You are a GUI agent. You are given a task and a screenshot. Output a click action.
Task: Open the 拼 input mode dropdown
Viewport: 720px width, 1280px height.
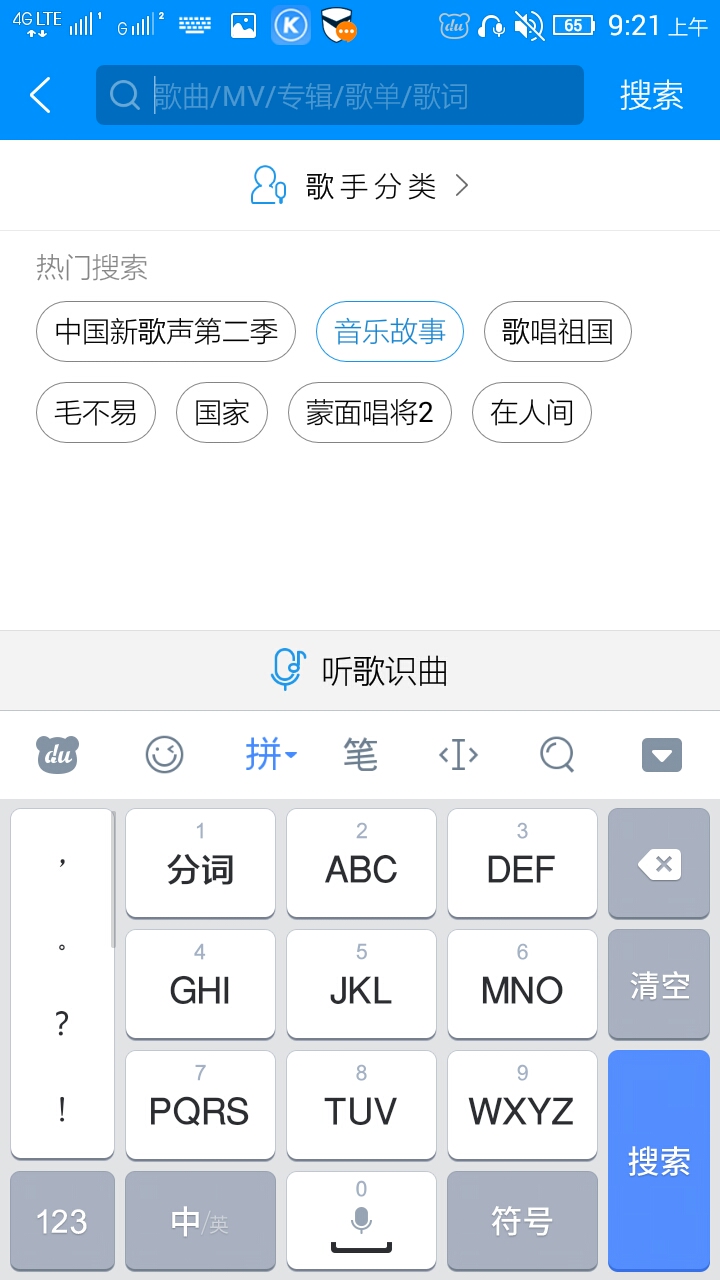coord(271,755)
